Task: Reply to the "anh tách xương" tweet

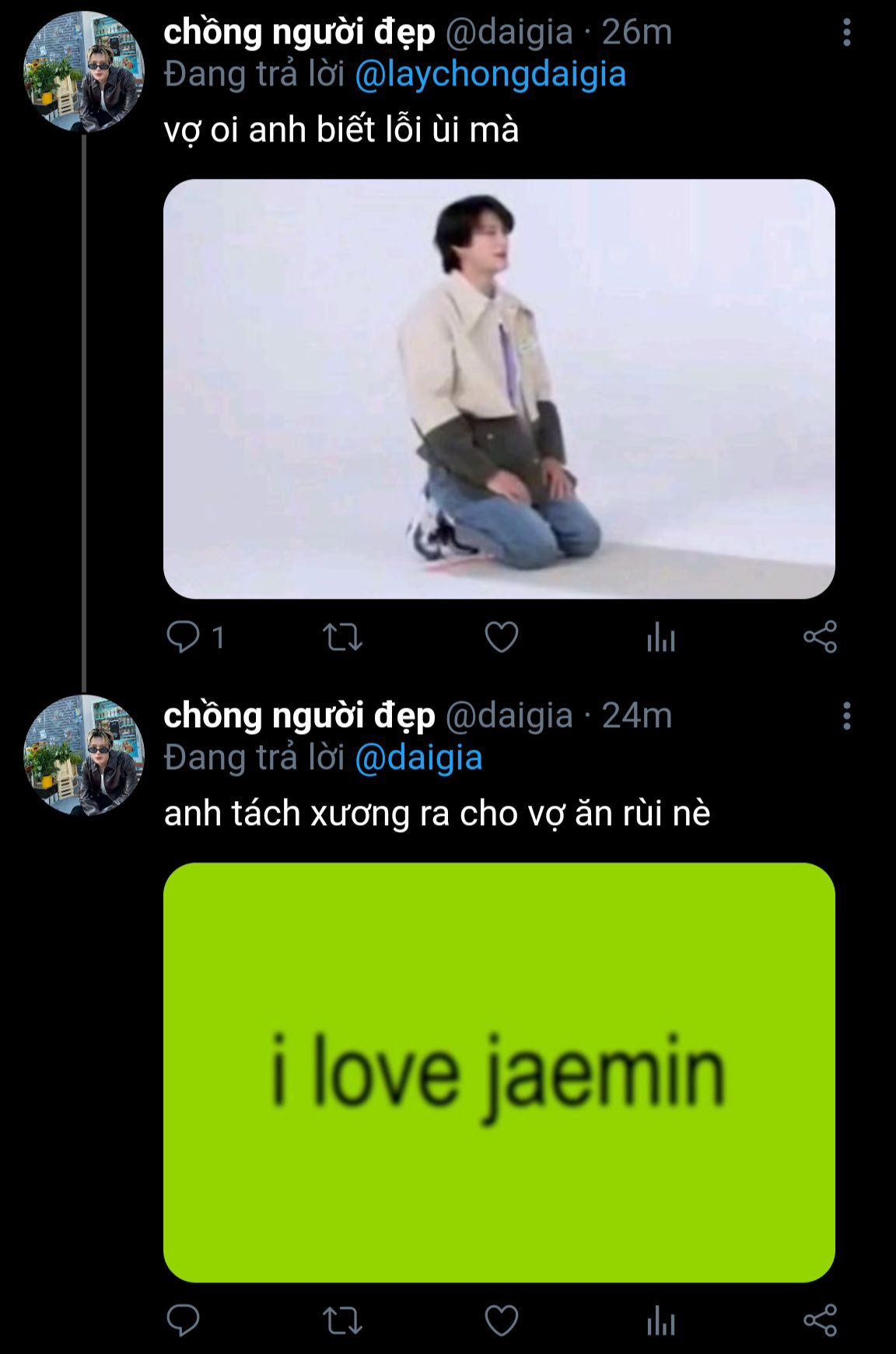Action: (x=184, y=1321)
